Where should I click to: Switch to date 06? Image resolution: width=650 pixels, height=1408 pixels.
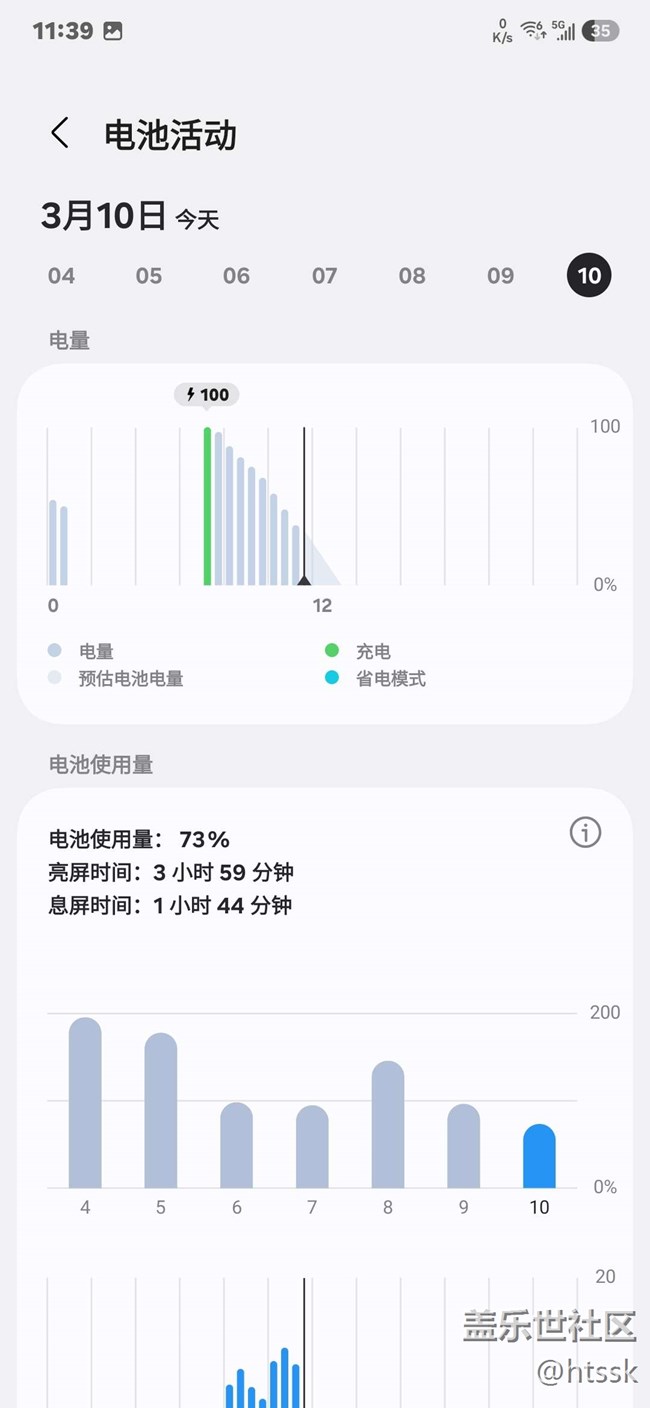point(237,275)
